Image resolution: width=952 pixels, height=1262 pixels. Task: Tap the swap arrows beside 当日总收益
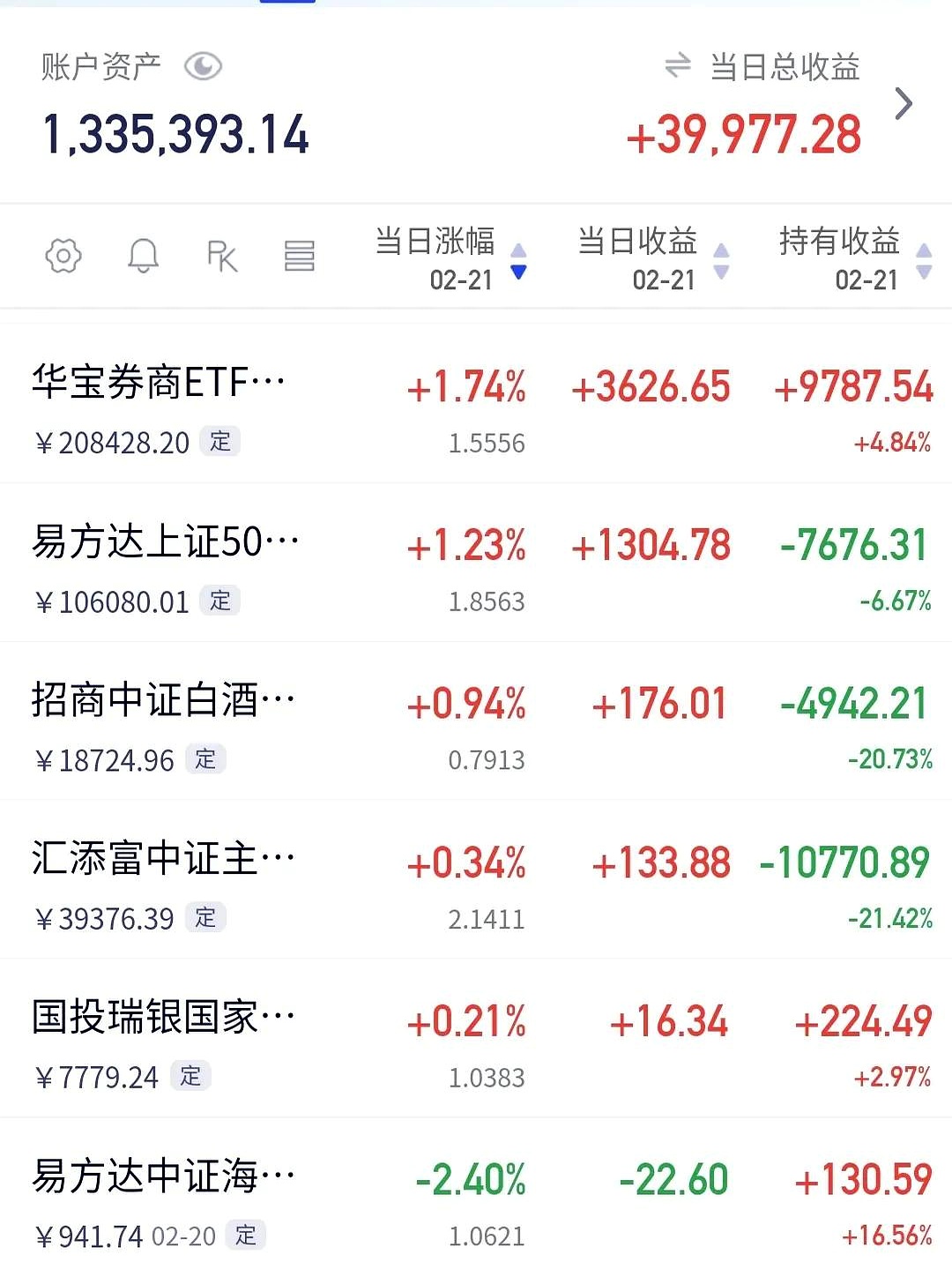click(675, 68)
